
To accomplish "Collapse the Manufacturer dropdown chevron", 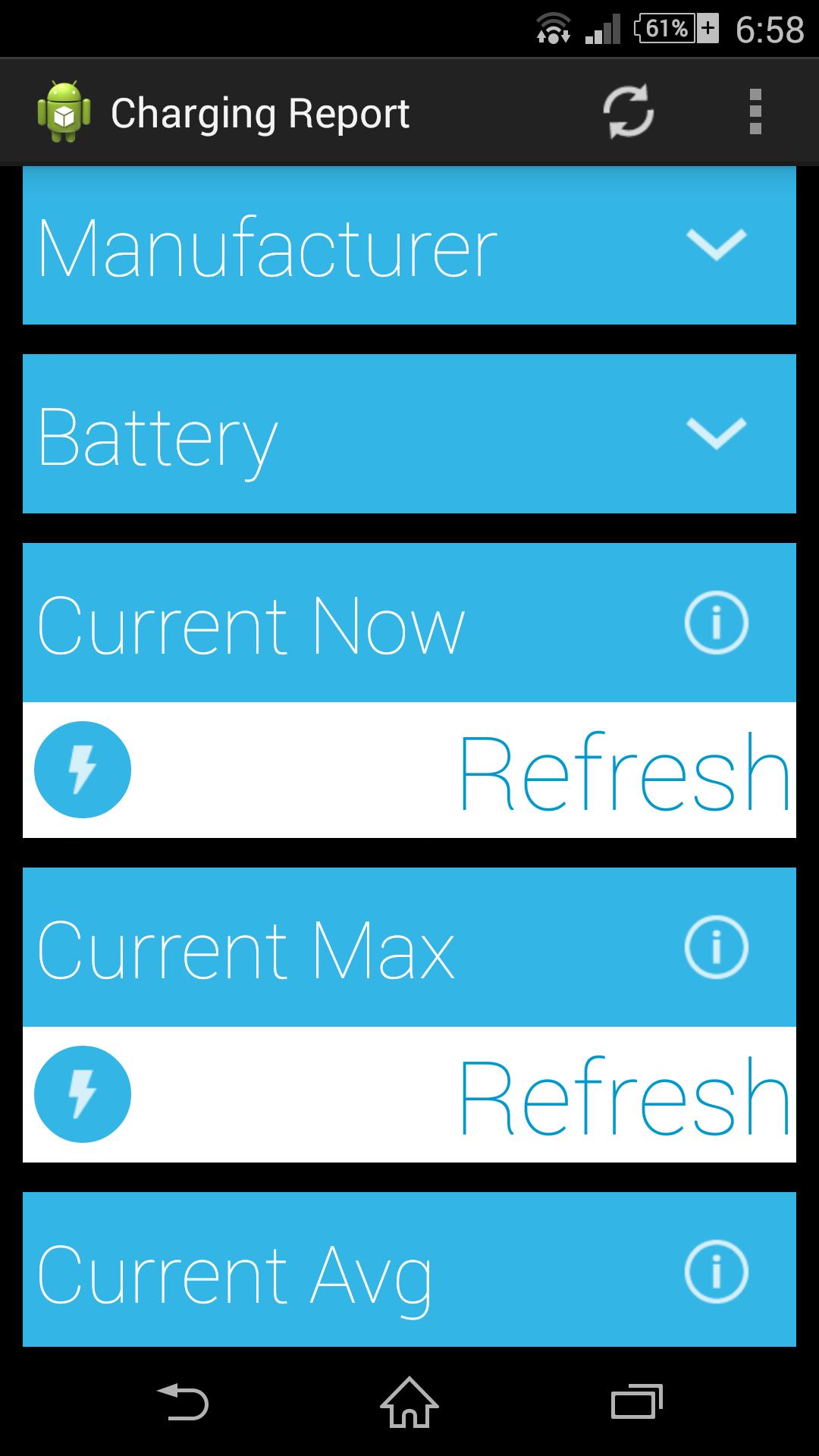I will tap(716, 244).
